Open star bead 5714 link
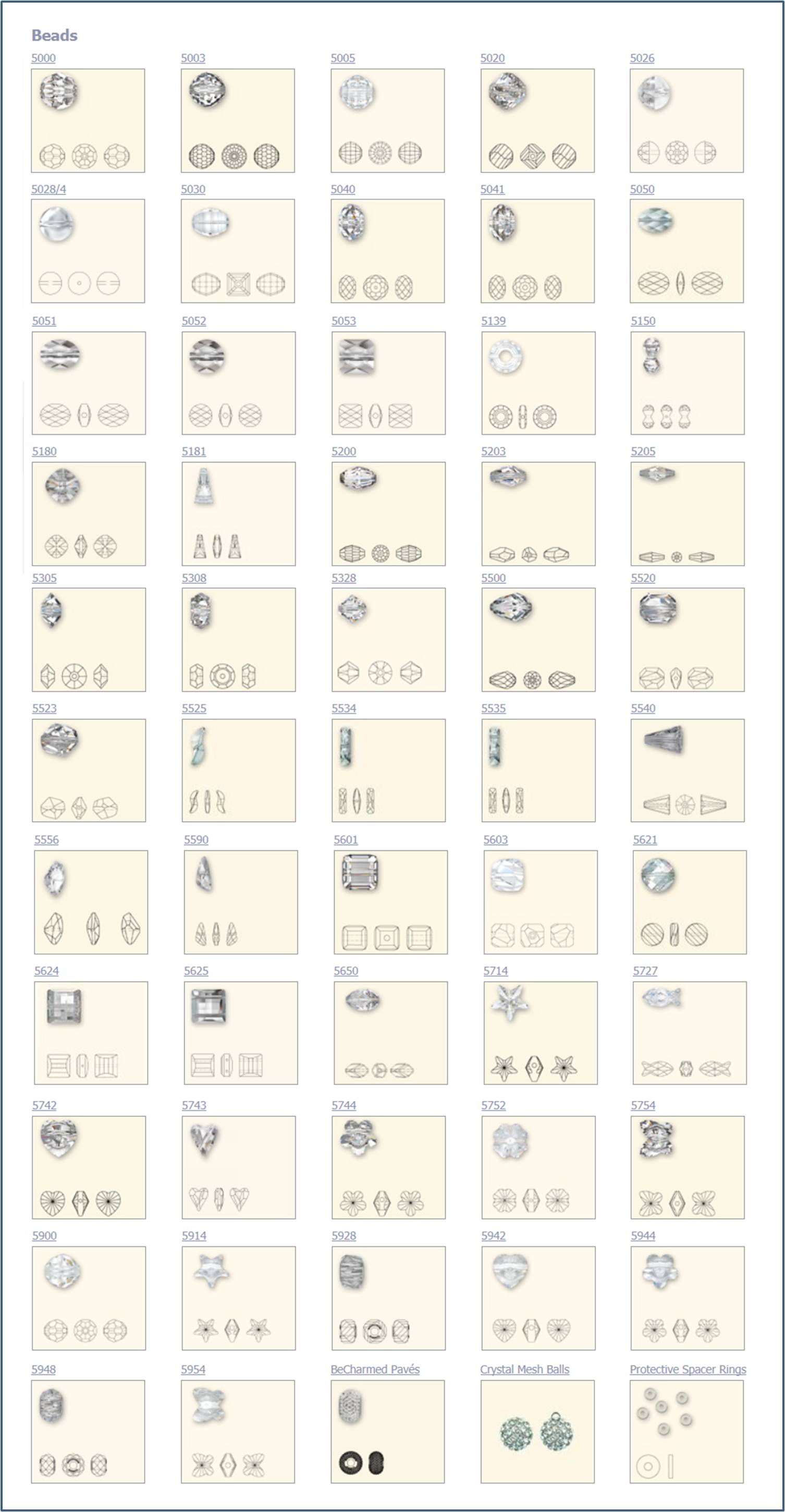The width and height of the screenshot is (785, 1512). click(496, 971)
